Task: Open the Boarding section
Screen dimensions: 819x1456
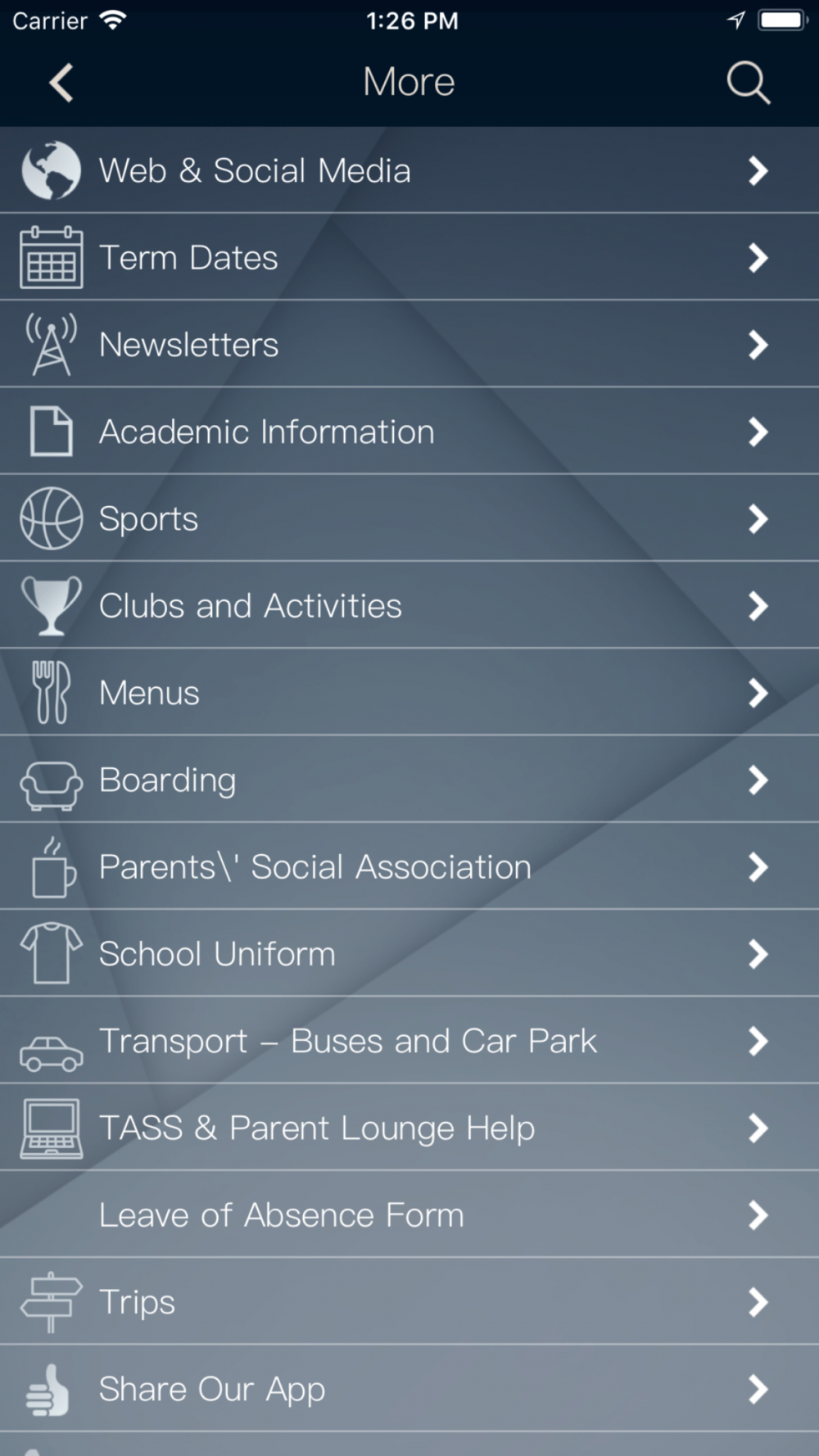Action: pyautogui.click(x=409, y=780)
